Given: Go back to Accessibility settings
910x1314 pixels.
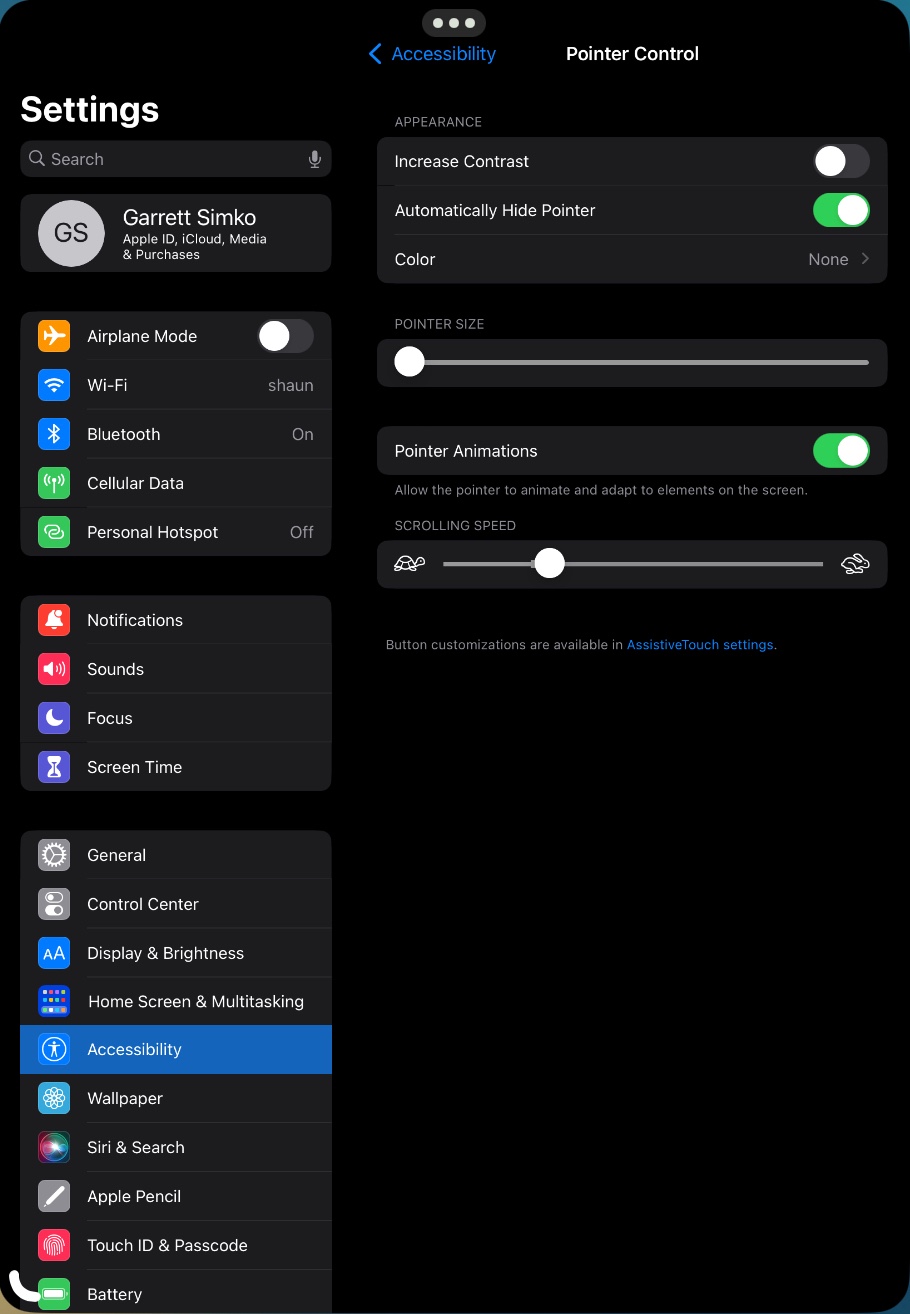Looking at the screenshot, I should (x=432, y=54).
